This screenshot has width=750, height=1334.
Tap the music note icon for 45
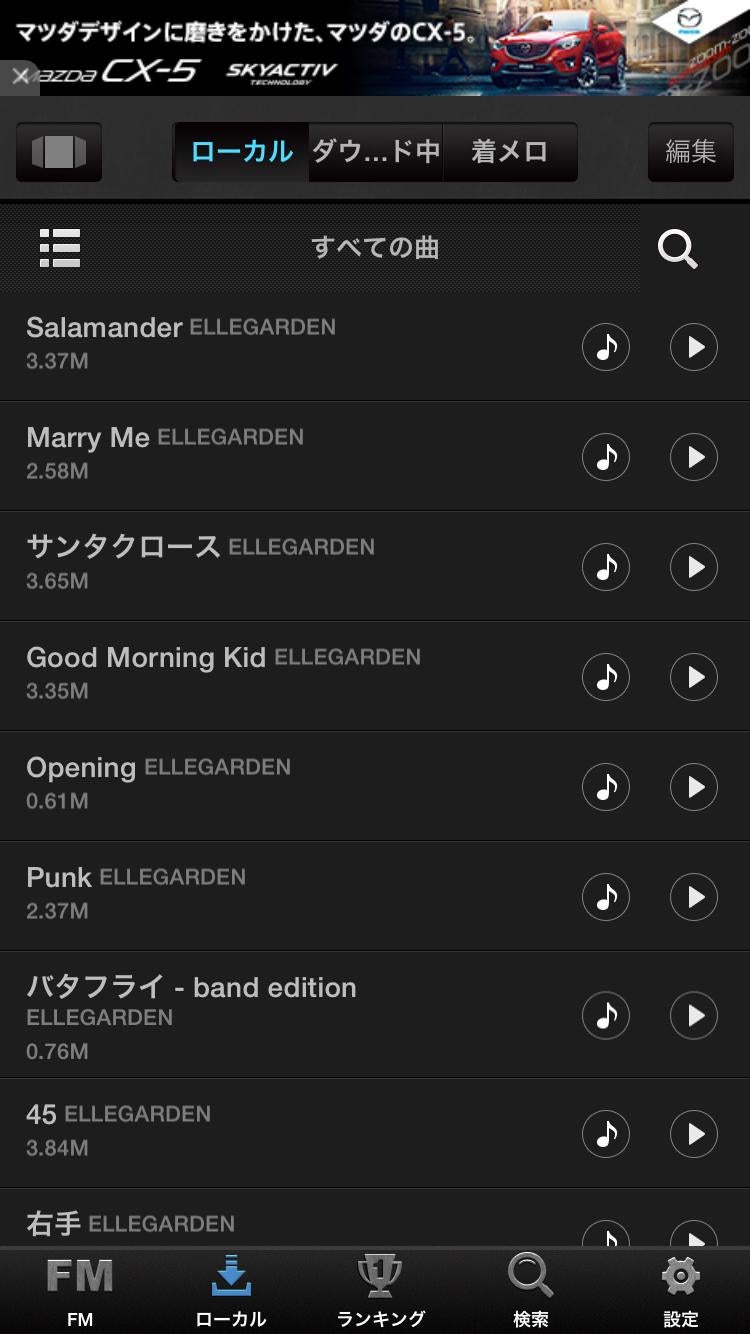605,1134
